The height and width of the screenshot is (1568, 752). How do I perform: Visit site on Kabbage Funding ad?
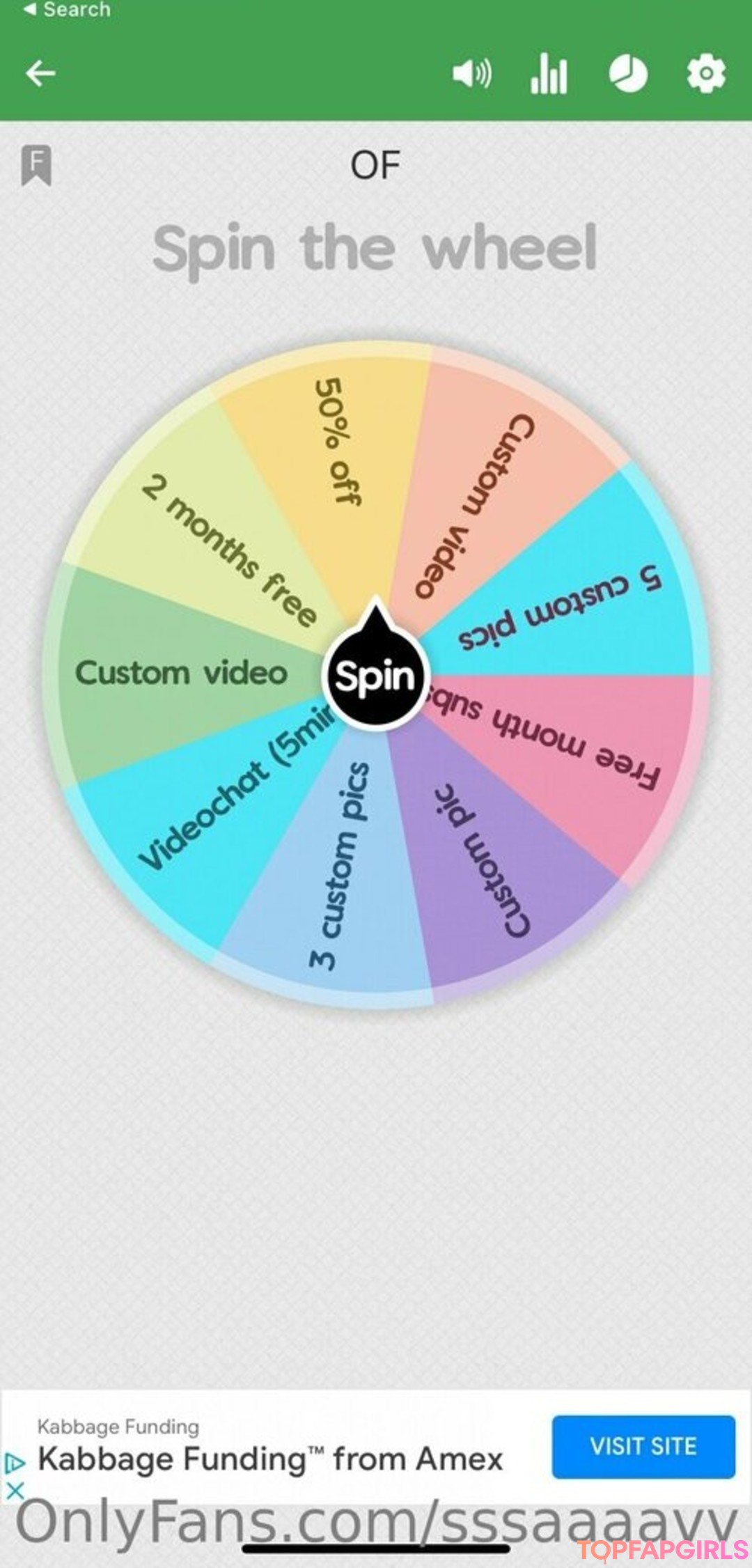click(643, 1447)
